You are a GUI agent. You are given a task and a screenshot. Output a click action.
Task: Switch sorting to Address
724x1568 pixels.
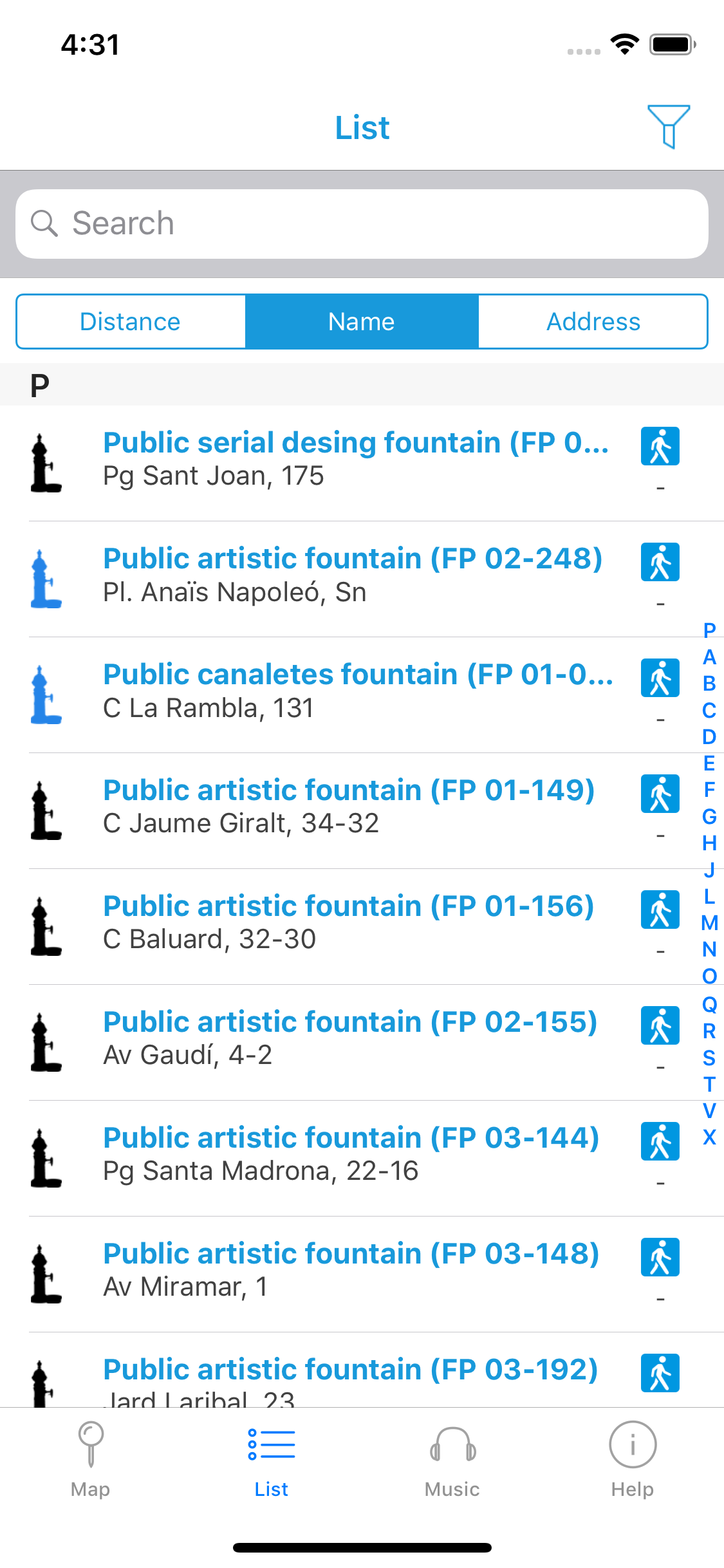[593, 321]
